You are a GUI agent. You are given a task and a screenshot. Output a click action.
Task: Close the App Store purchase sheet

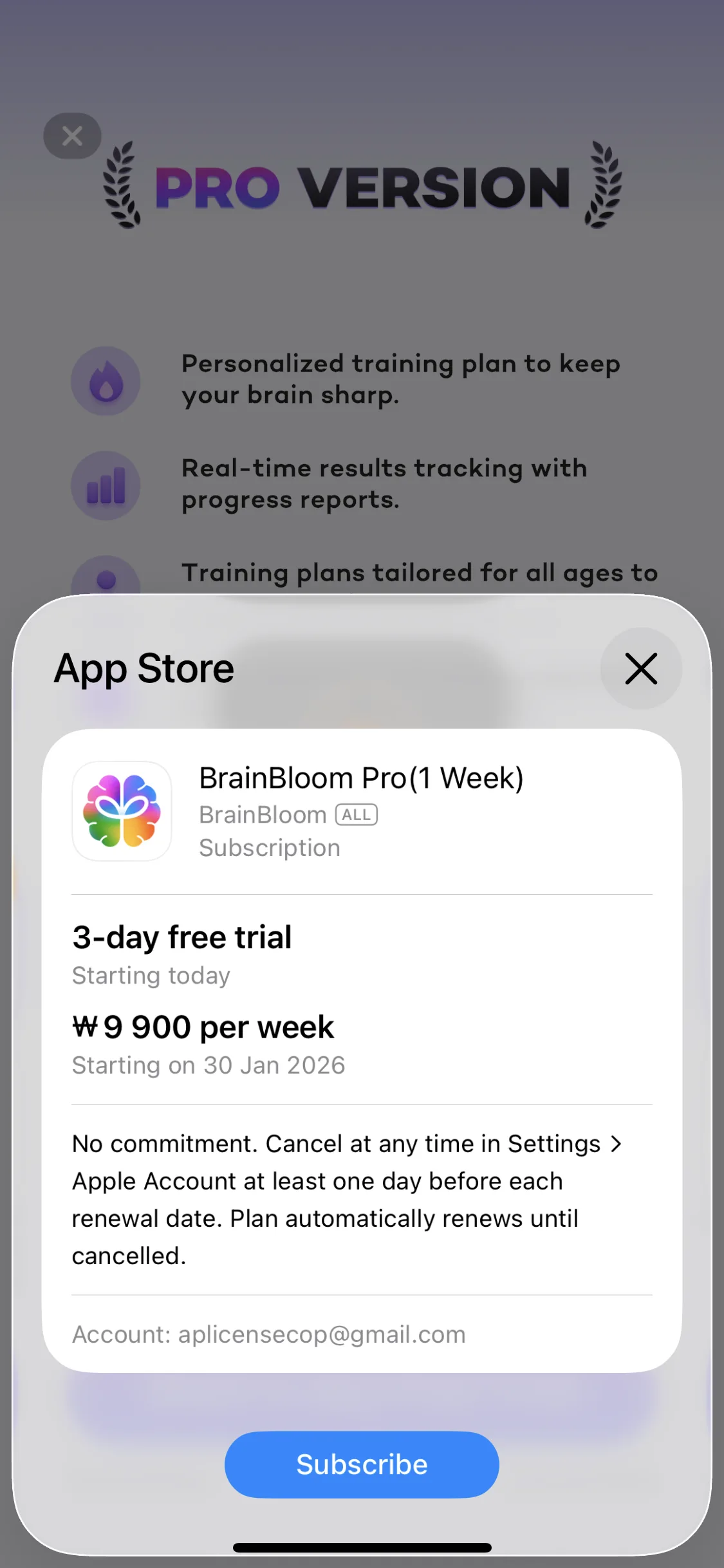tap(641, 669)
